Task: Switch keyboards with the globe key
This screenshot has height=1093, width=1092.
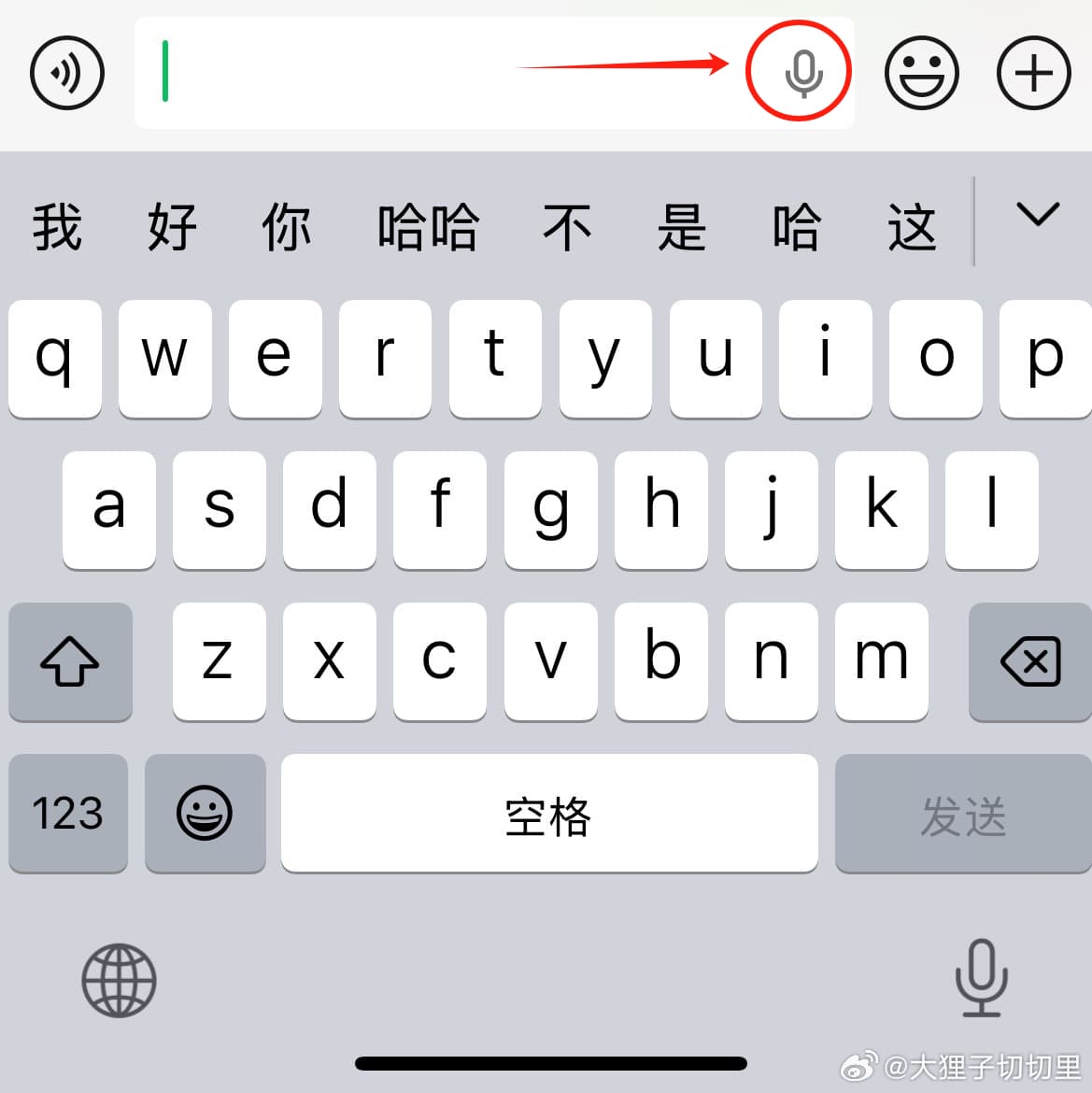Action: [119, 980]
